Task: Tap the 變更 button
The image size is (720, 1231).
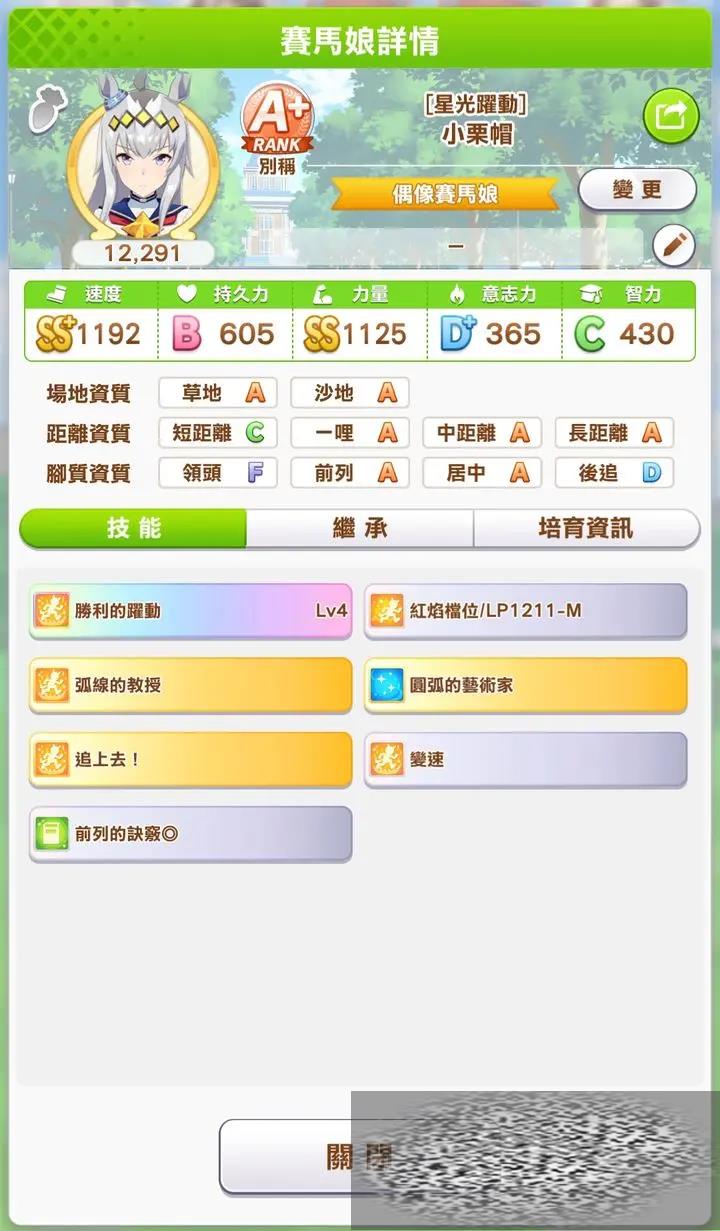Action: pyautogui.click(x=637, y=190)
